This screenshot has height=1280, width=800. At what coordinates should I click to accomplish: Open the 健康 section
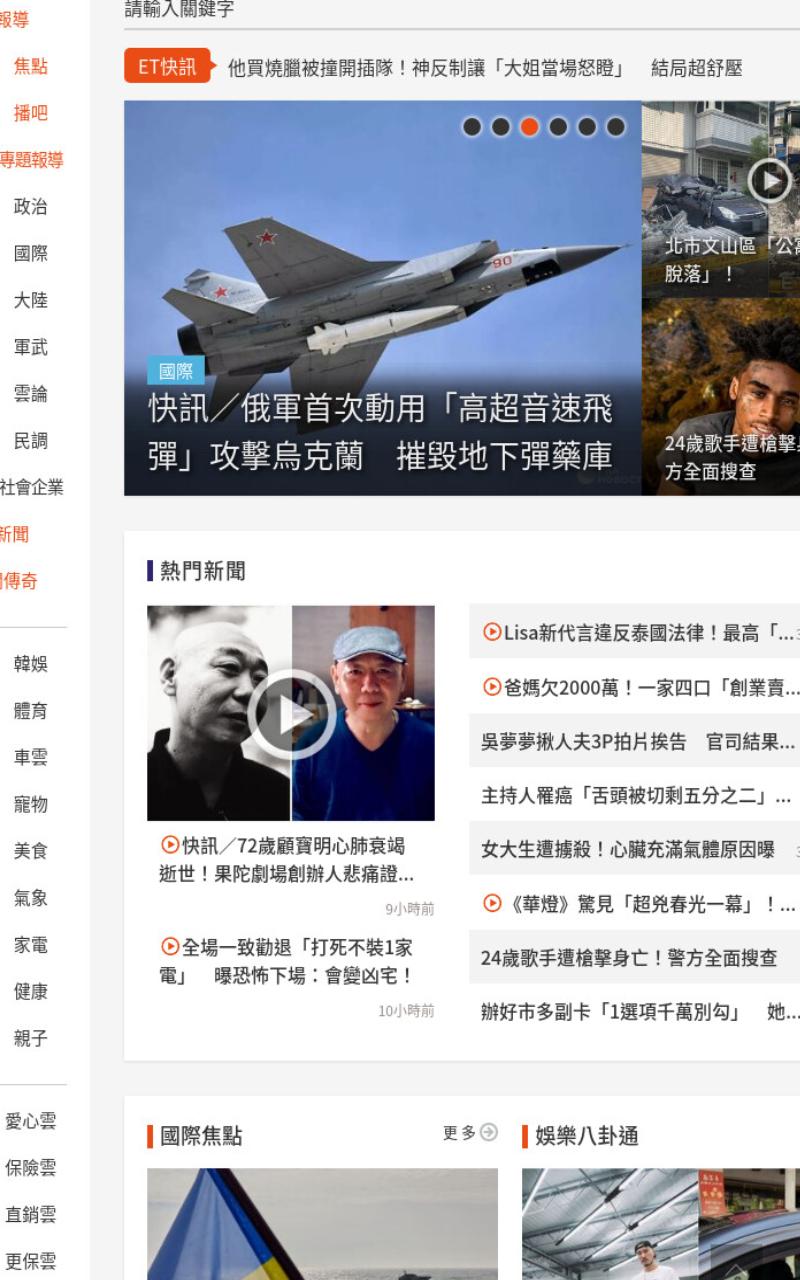pos(30,992)
